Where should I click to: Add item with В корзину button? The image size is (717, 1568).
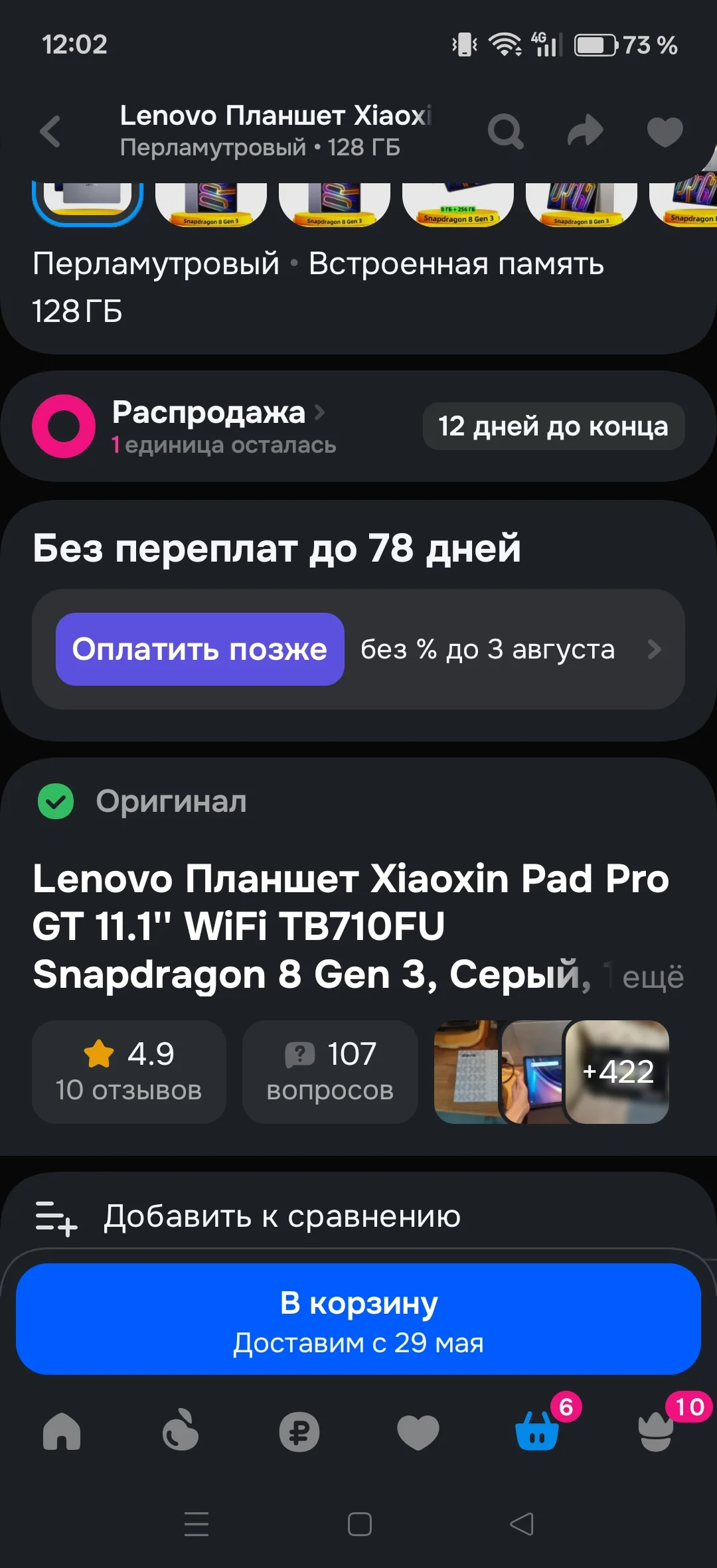click(358, 1318)
